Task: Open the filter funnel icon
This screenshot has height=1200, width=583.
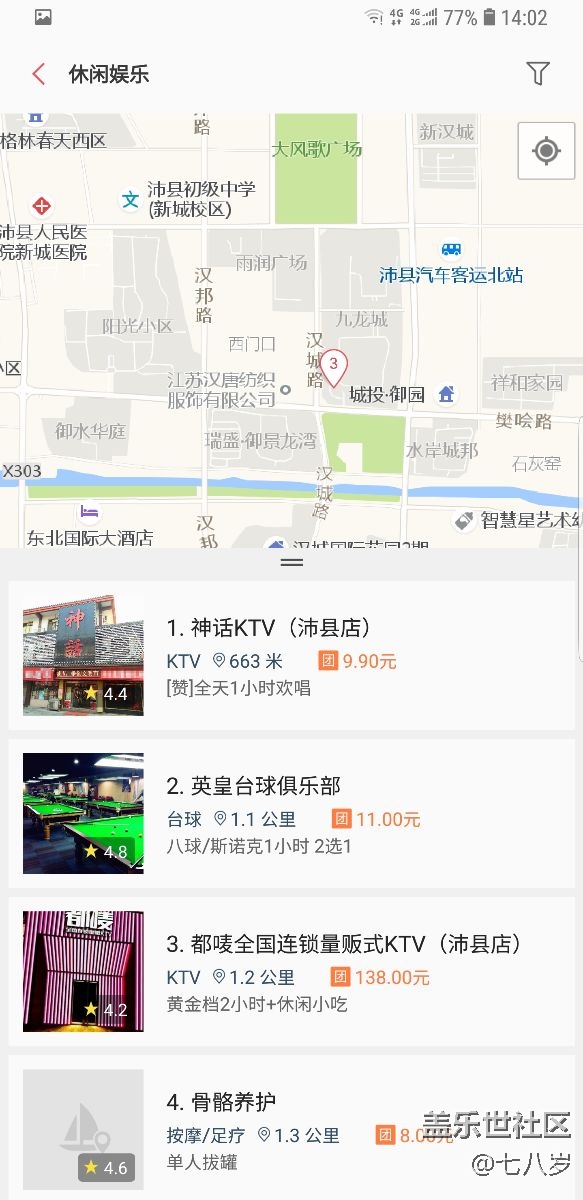Action: (538, 73)
